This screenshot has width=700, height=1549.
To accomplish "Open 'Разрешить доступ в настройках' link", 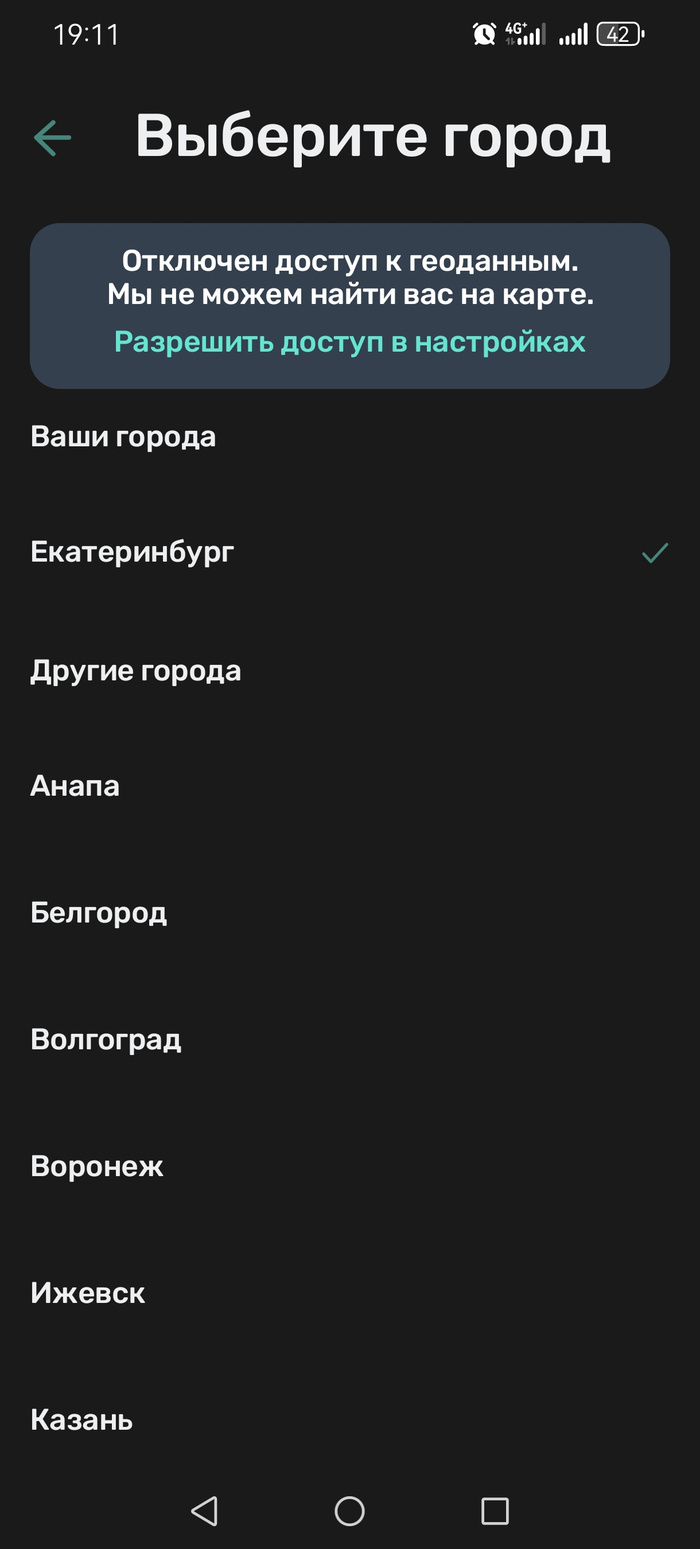I will click(x=349, y=342).
